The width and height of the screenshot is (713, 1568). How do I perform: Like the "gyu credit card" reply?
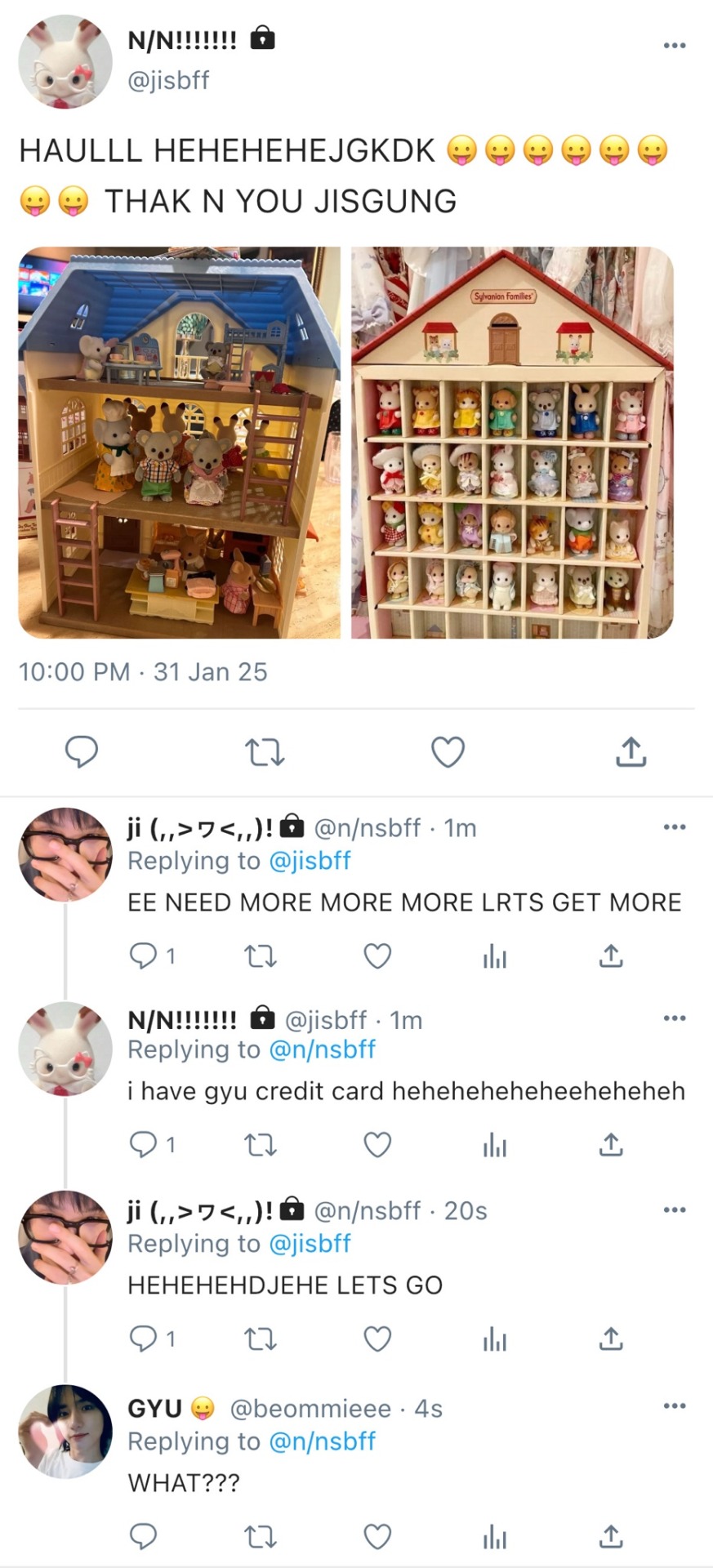tap(377, 1145)
